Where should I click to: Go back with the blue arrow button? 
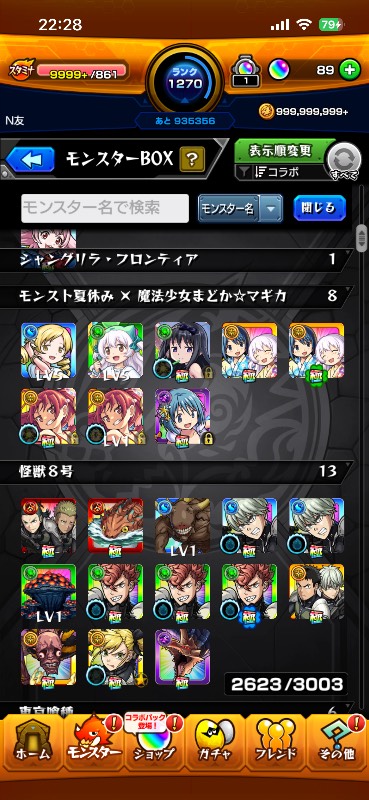pyautogui.click(x=30, y=160)
